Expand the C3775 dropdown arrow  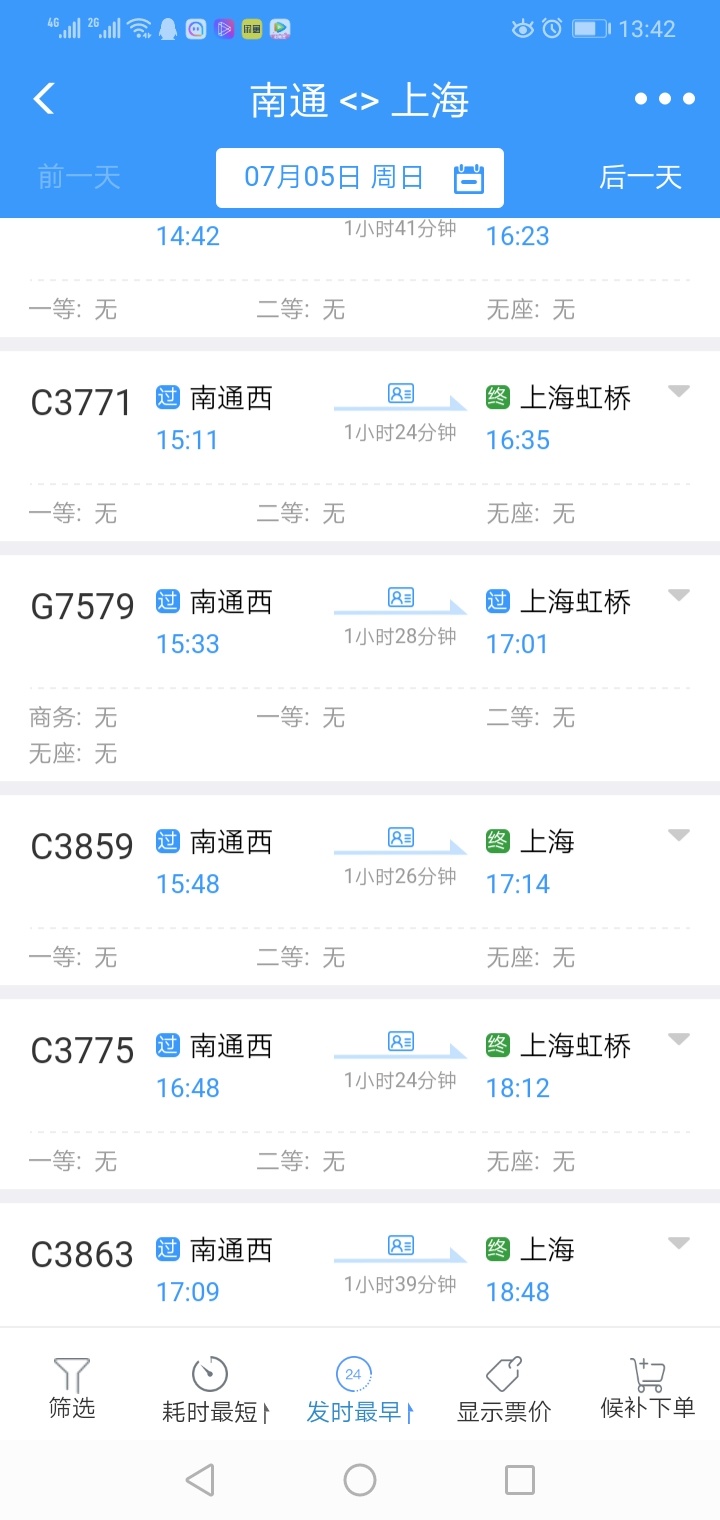pyautogui.click(x=679, y=1040)
